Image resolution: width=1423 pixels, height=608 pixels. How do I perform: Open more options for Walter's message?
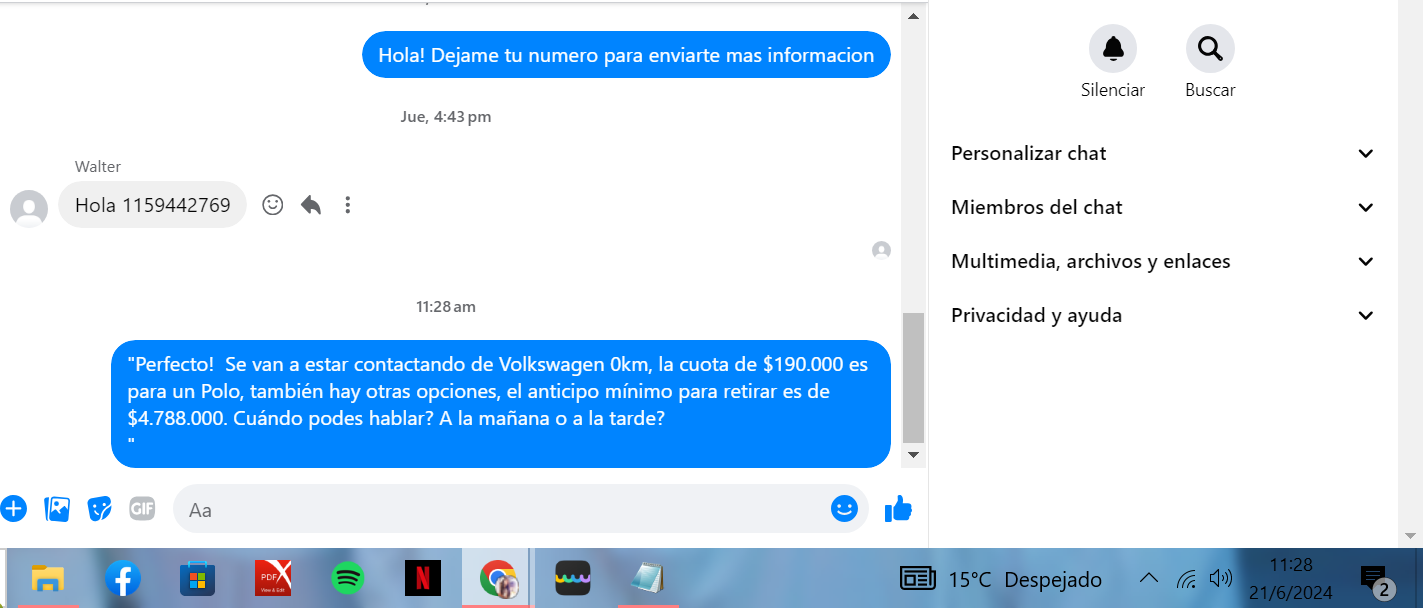pos(347,205)
